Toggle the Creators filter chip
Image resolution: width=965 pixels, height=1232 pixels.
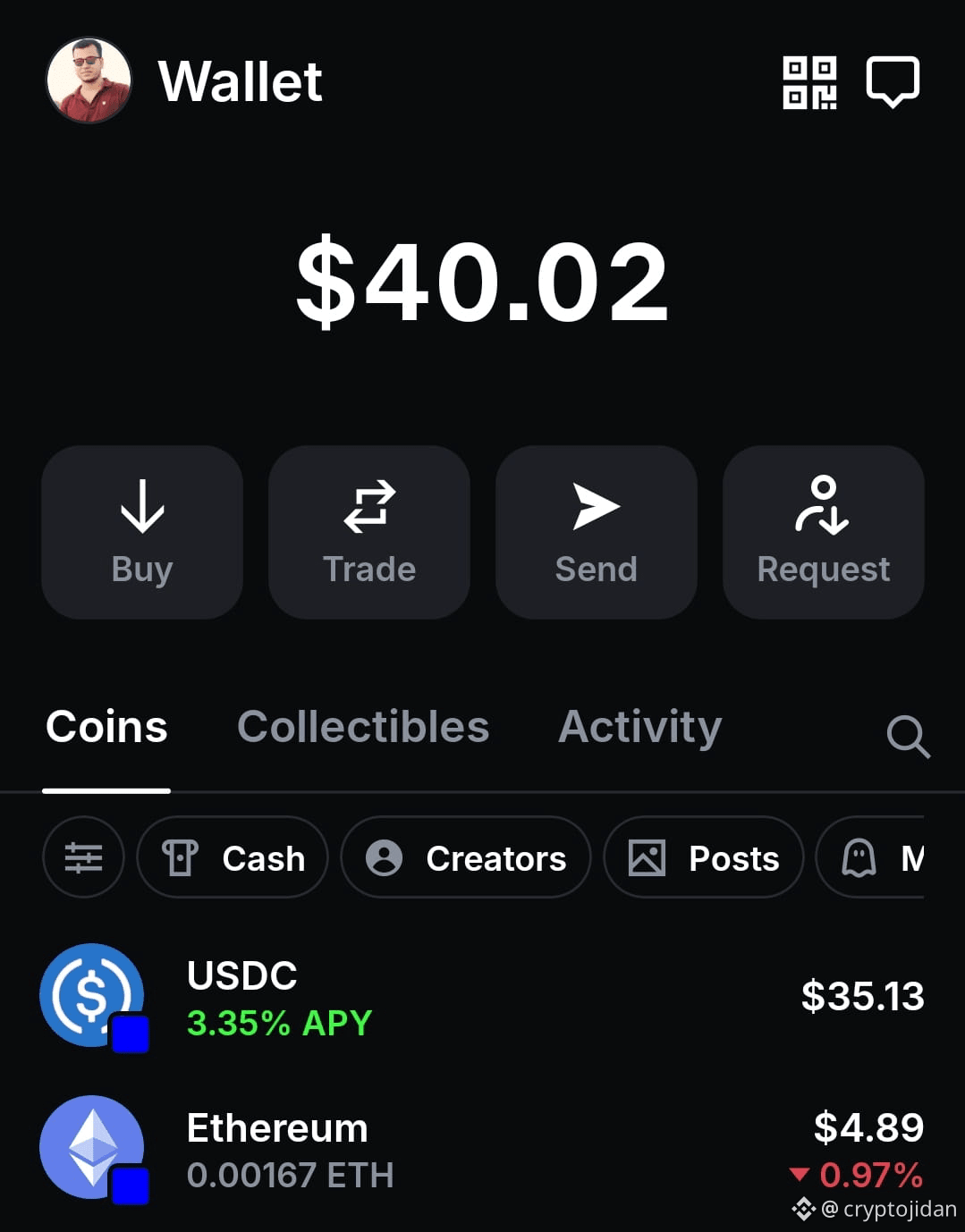click(x=465, y=857)
